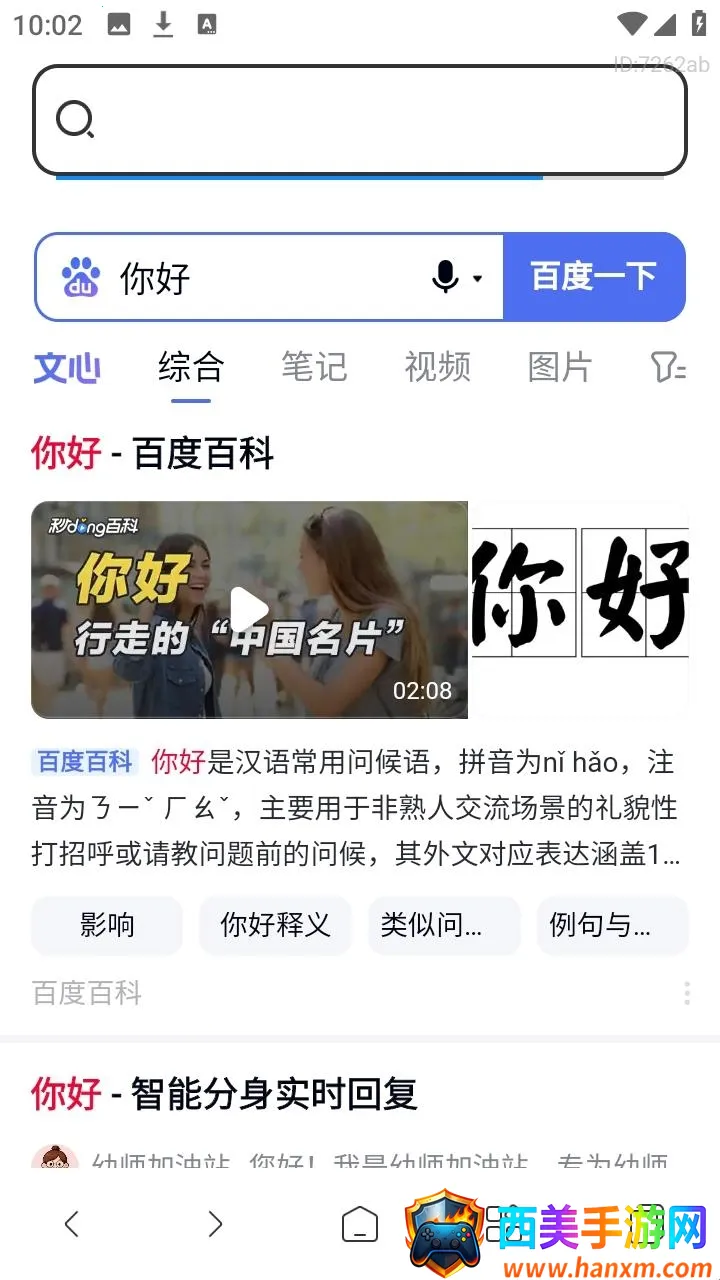
Task: Tap the browser address bar at top
Action: pos(360,120)
